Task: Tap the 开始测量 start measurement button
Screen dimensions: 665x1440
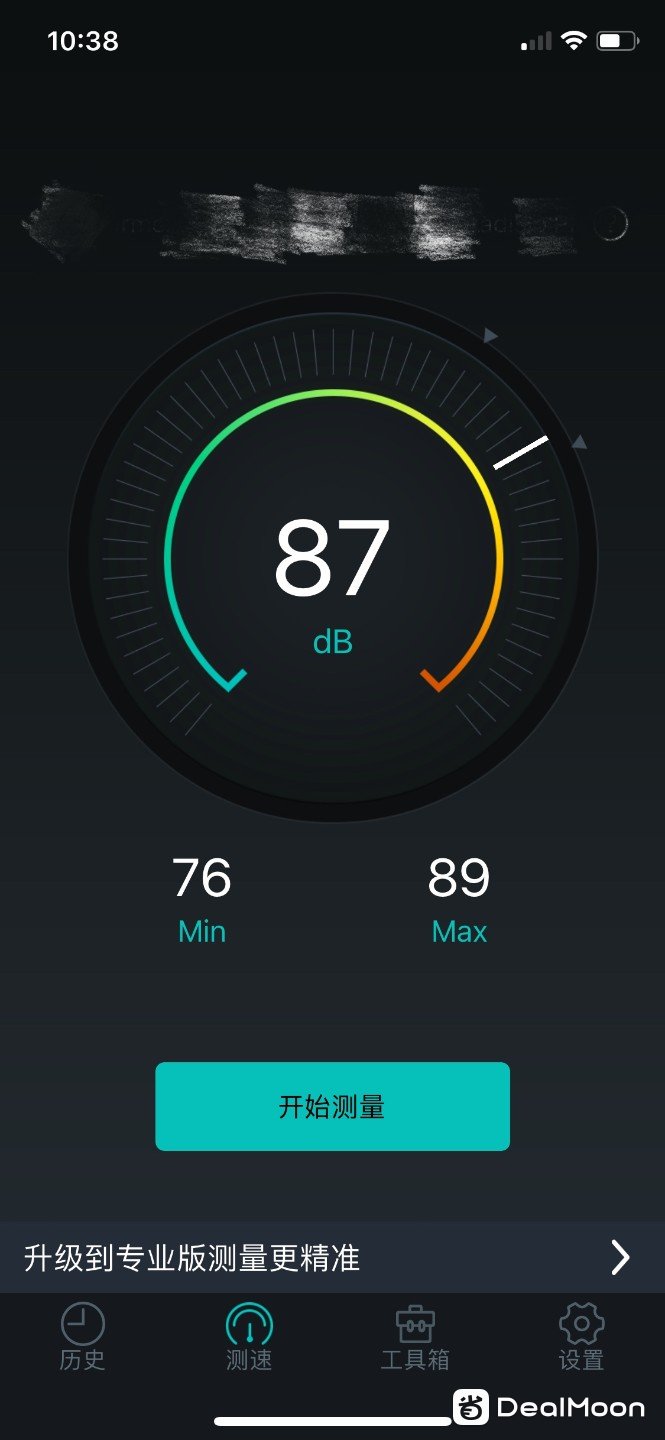Action: coord(332,1106)
